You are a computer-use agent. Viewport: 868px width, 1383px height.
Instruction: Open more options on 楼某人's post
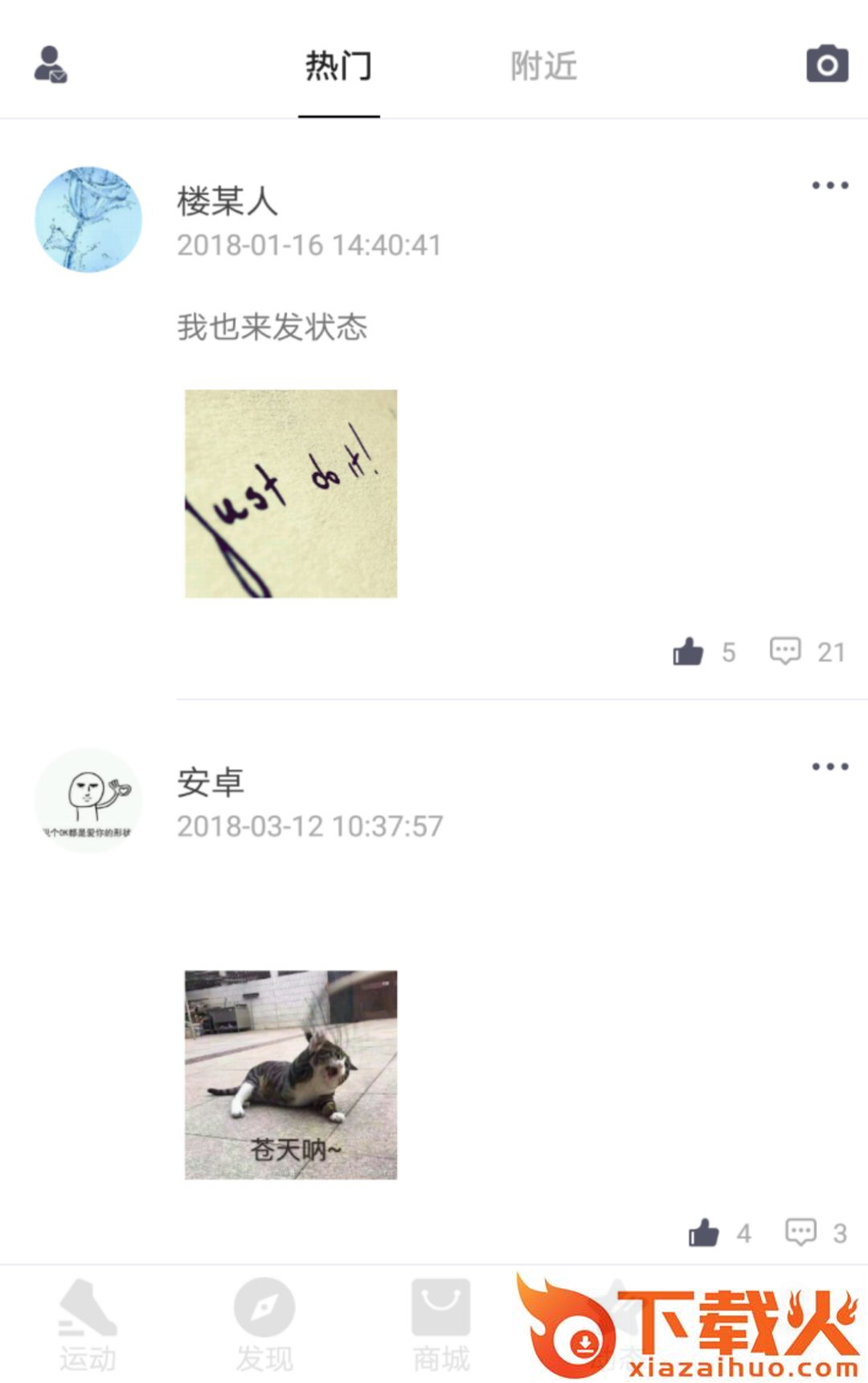click(829, 186)
